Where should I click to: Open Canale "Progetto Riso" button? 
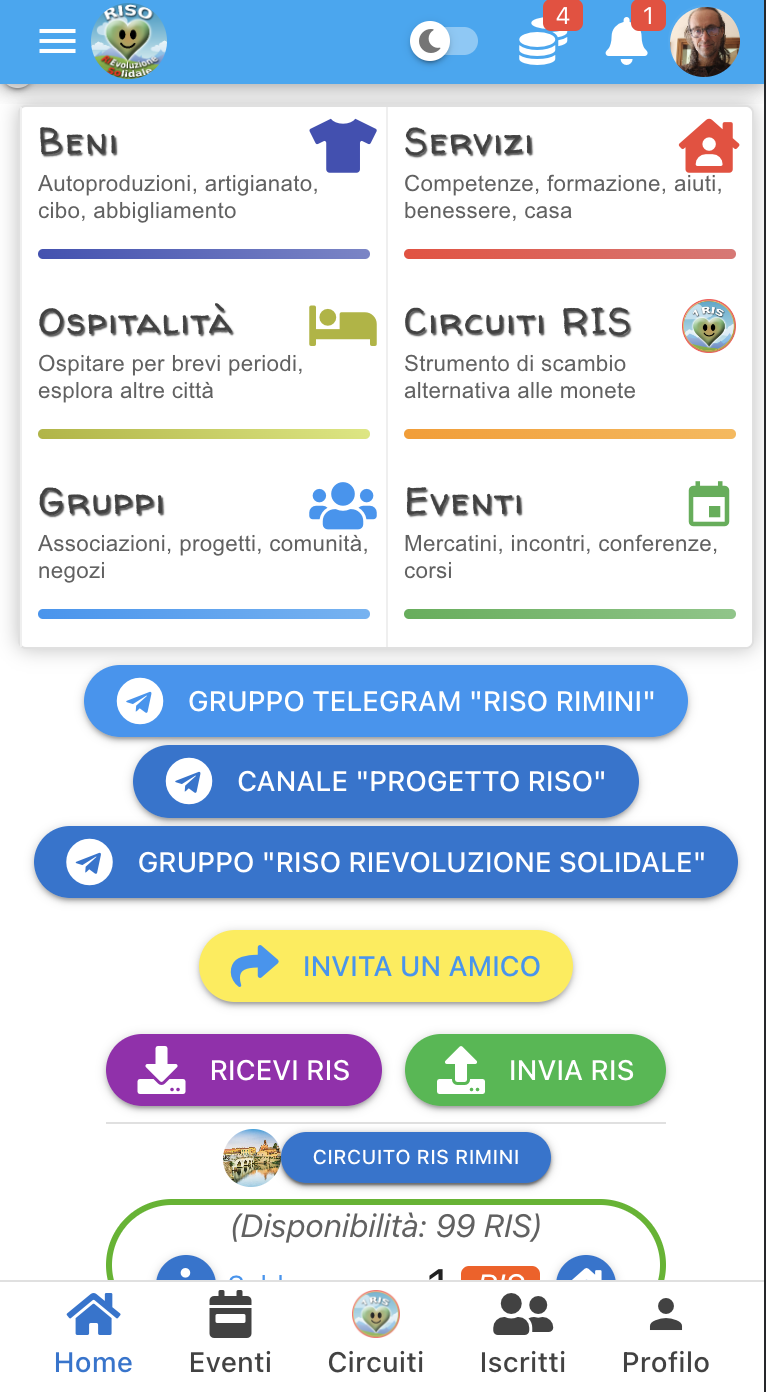(386, 781)
